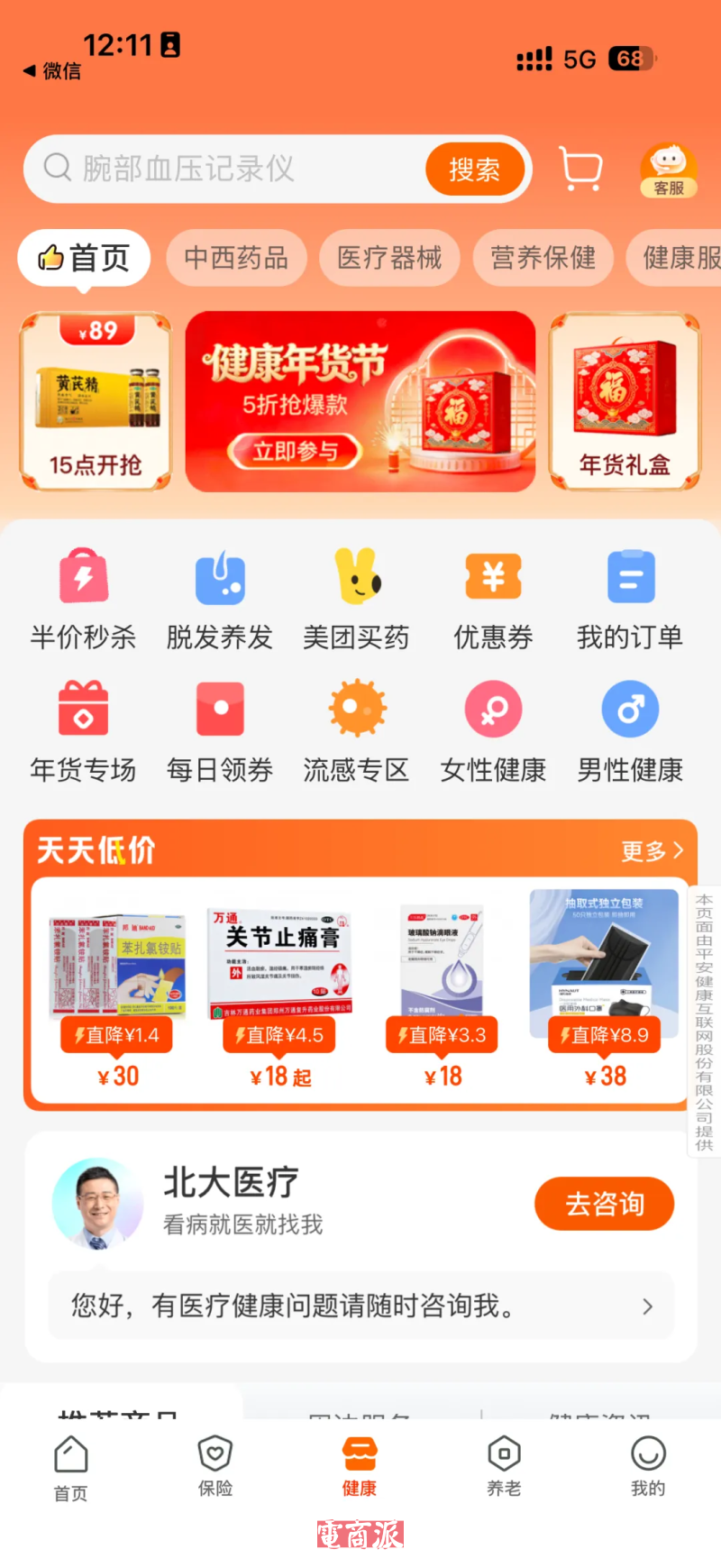Open the shopping cart icon
This screenshot has width=721, height=1568.
(581, 169)
